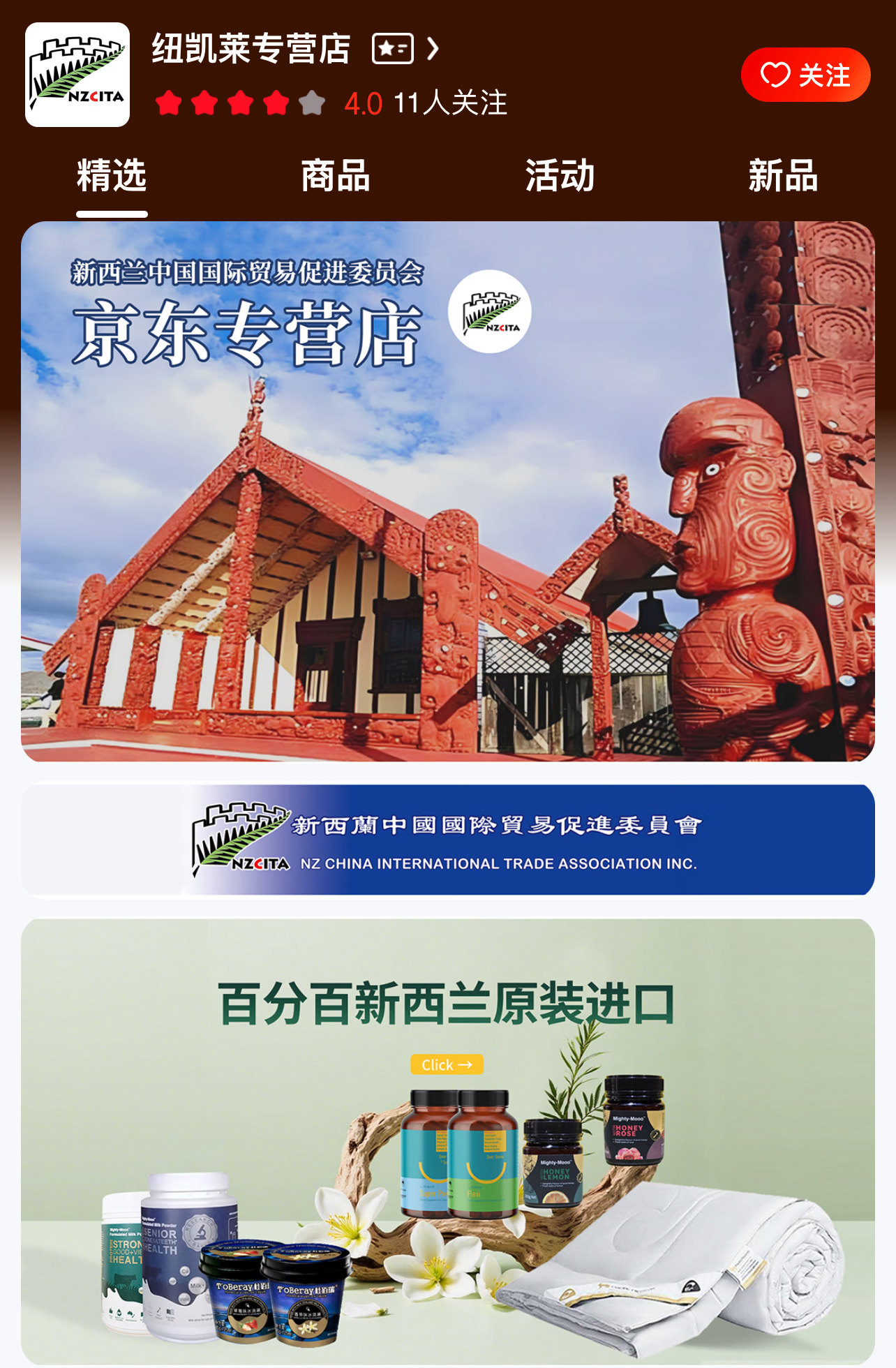Switch to the 商品 tab
Image resolution: width=896 pixels, height=1368 pixels.
pyautogui.click(x=336, y=176)
